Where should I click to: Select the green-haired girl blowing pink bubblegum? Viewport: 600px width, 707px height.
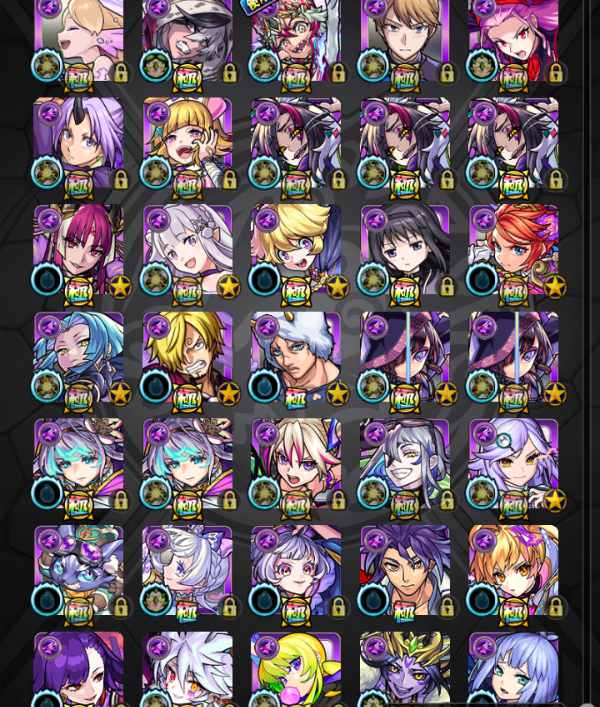coord(295,668)
